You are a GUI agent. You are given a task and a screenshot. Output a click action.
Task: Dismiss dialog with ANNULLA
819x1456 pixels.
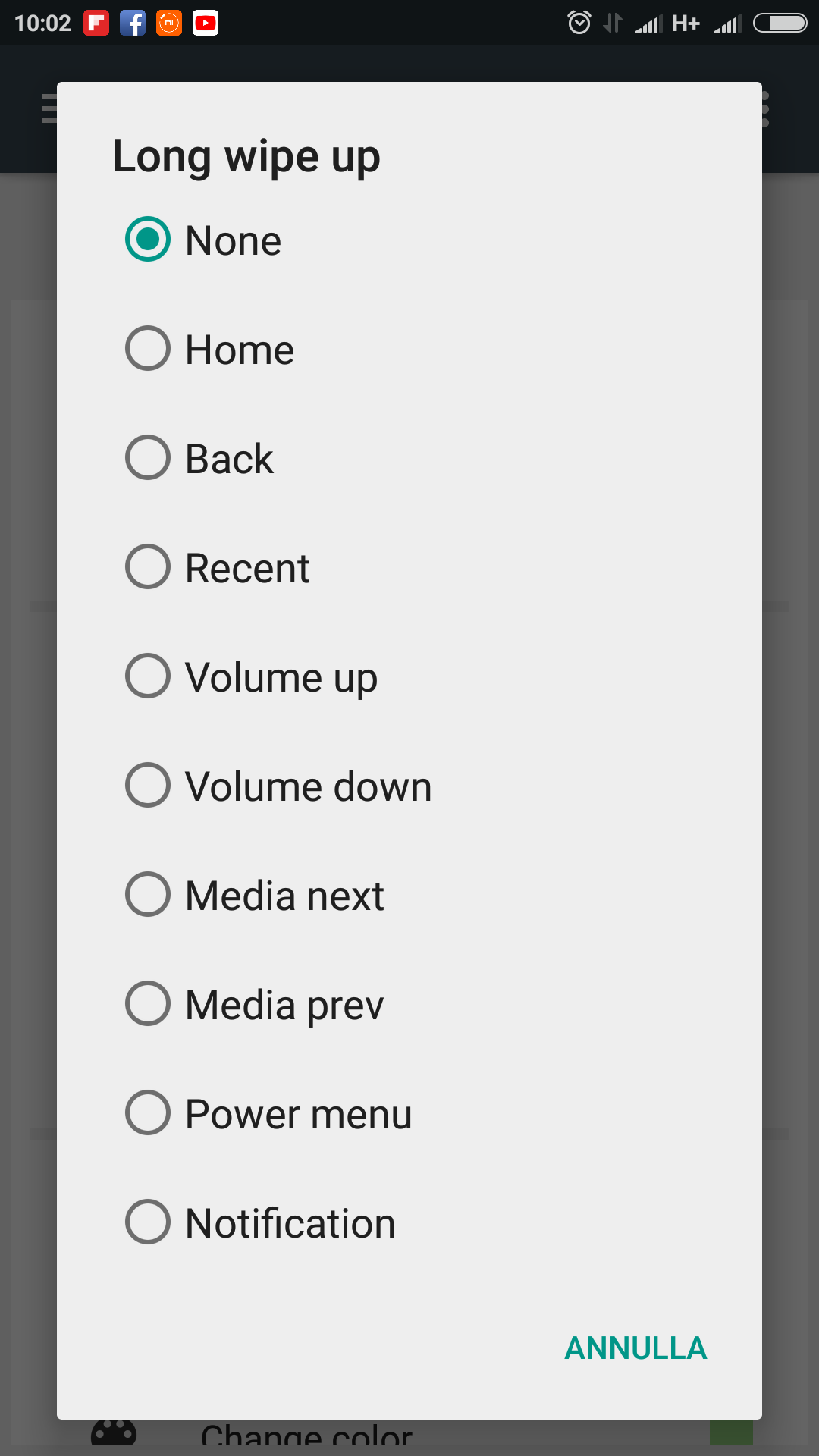(x=635, y=1348)
